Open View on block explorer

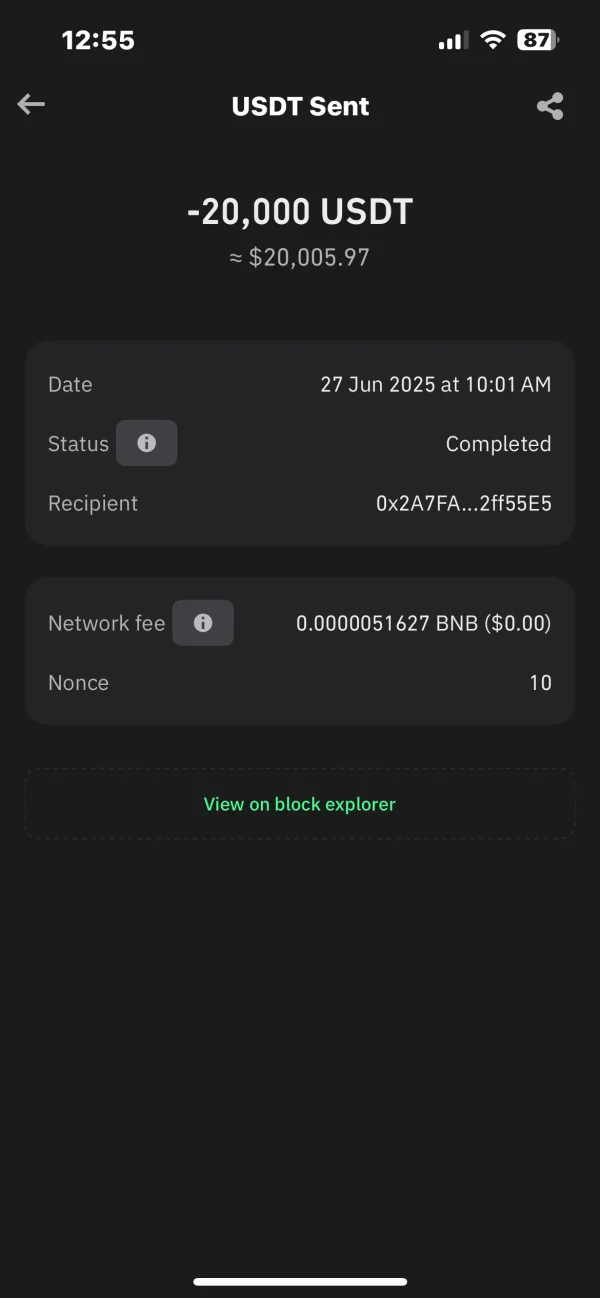[300, 804]
